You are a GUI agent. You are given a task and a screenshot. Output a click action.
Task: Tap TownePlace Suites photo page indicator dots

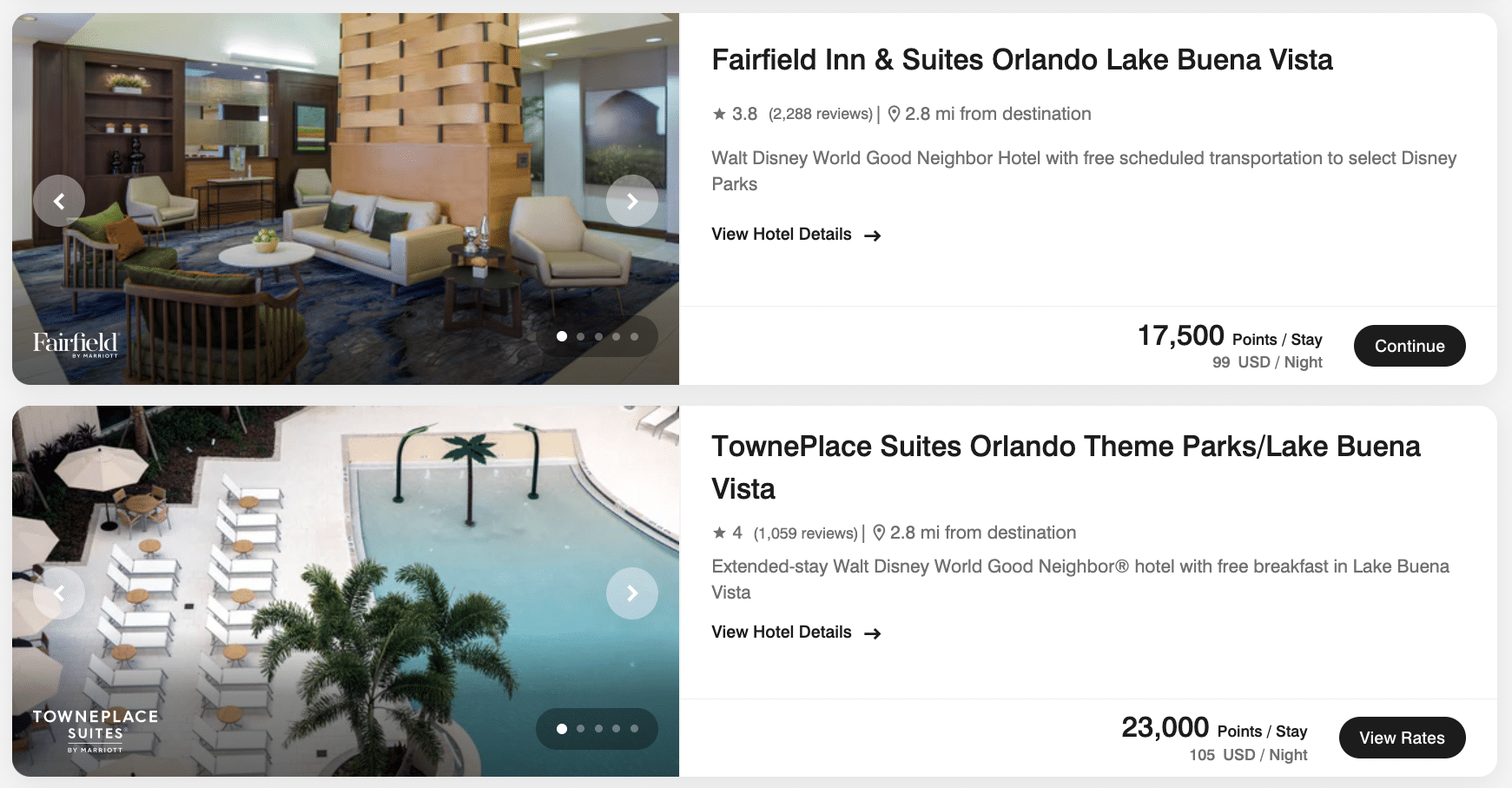click(x=598, y=729)
